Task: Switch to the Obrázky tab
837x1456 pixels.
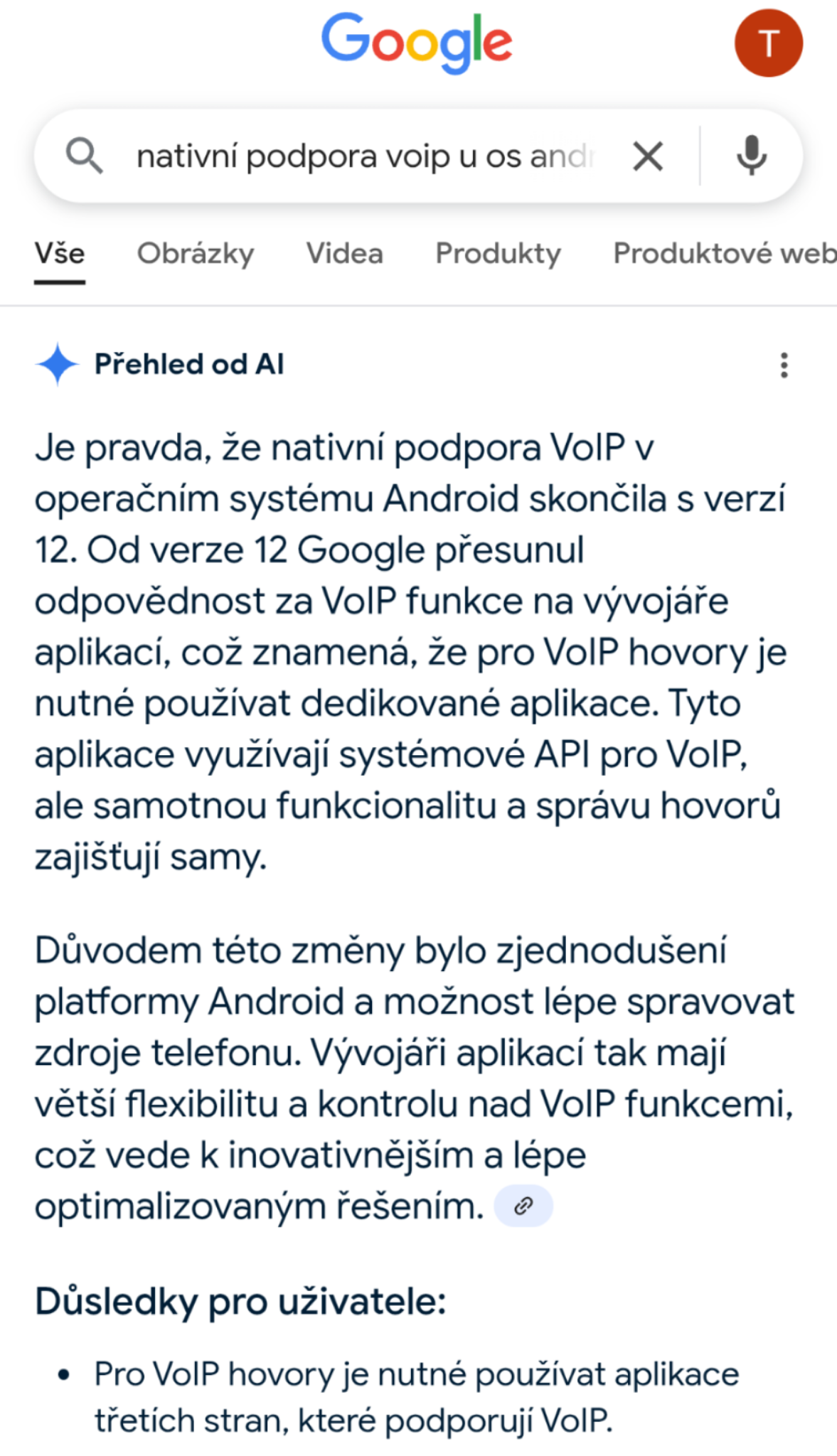Action: click(196, 254)
